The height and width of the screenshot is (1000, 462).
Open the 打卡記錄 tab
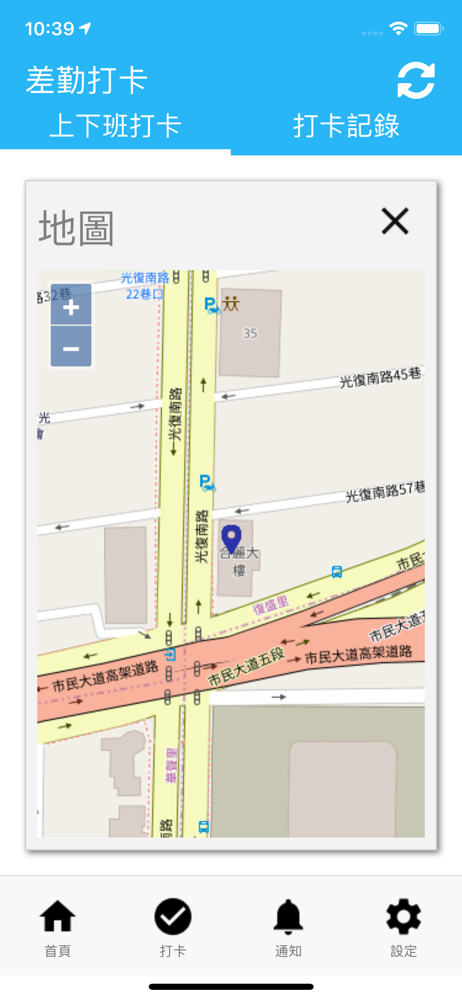coord(346,126)
